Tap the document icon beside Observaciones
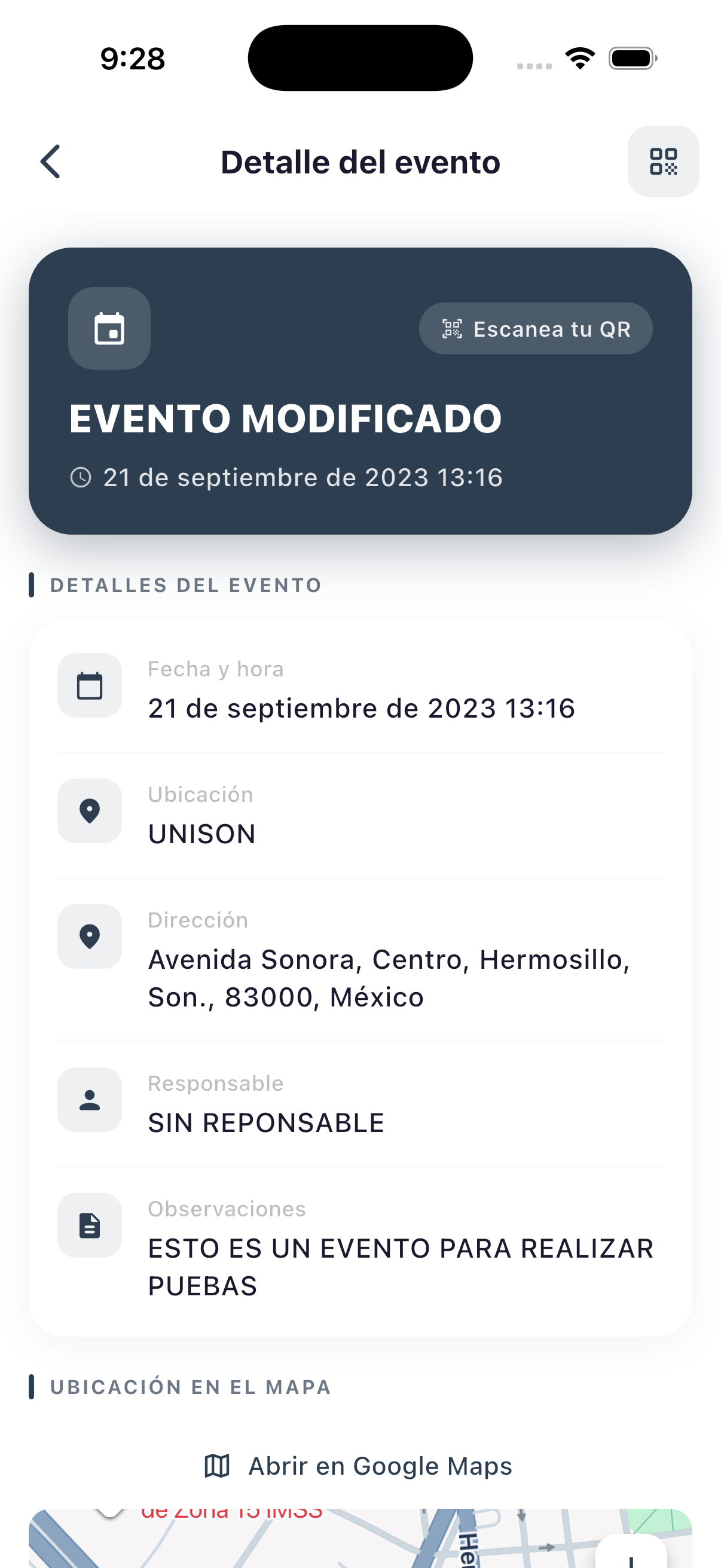 pyautogui.click(x=89, y=1225)
